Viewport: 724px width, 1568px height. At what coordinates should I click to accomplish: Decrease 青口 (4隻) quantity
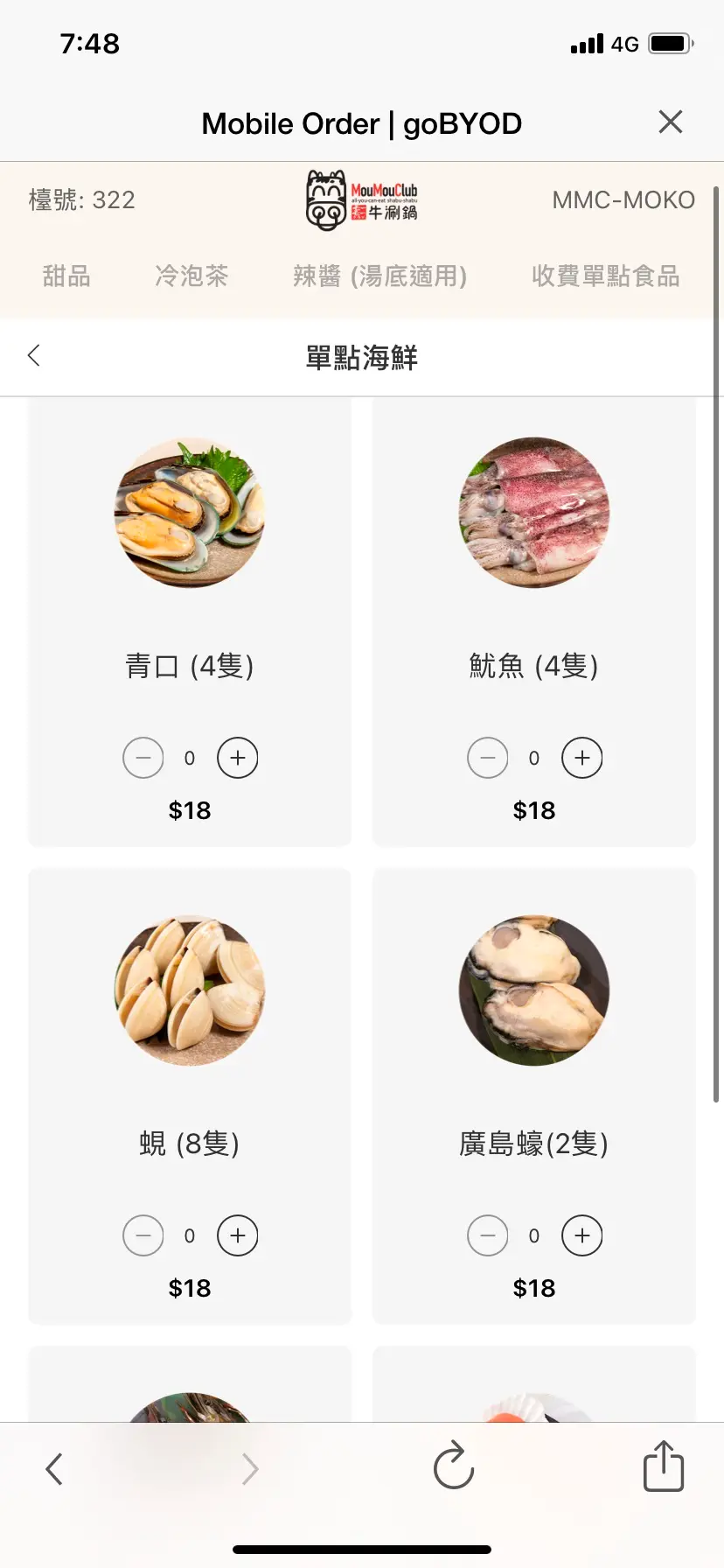pos(143,758)
